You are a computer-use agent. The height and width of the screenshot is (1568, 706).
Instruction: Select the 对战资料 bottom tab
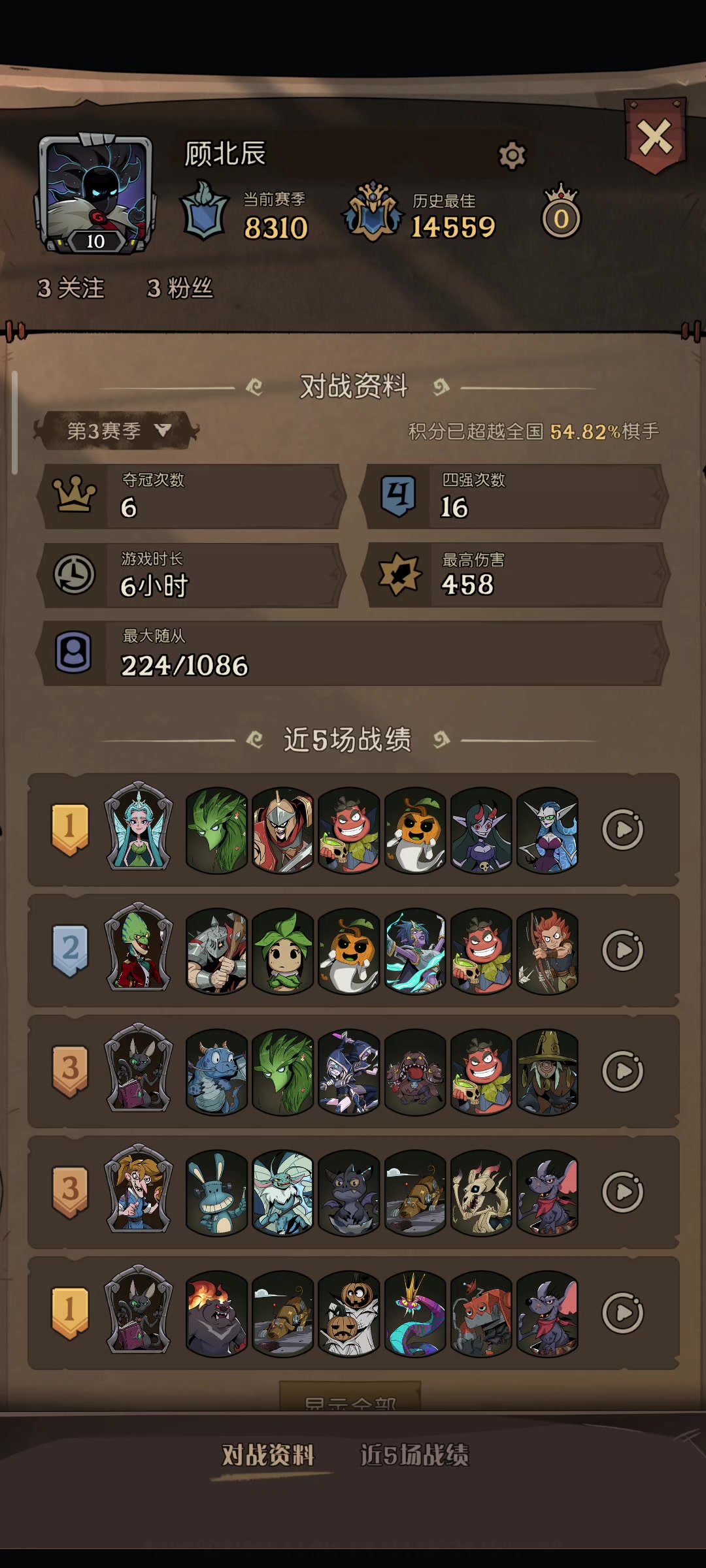click(268, 1455)
